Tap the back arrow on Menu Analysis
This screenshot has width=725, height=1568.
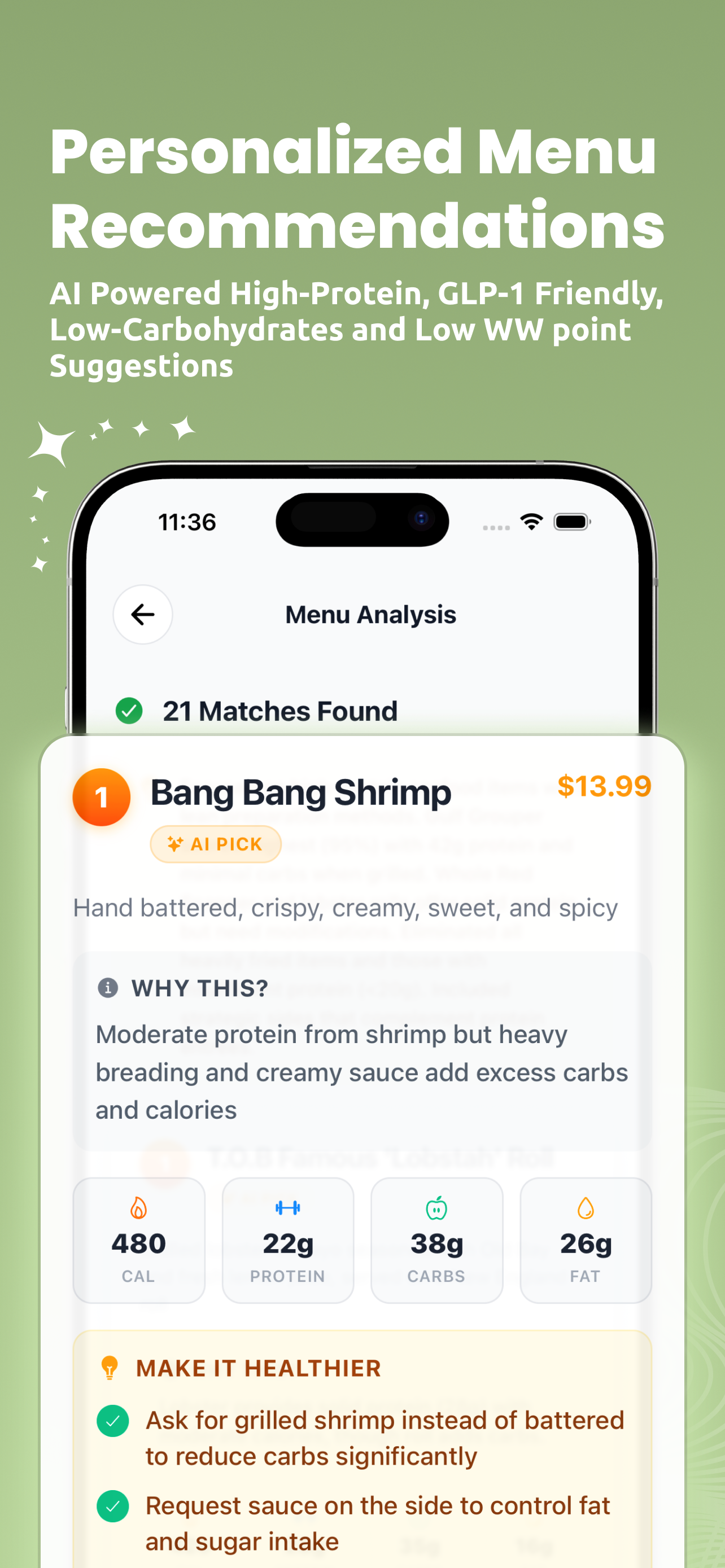(x=142, y=614)
